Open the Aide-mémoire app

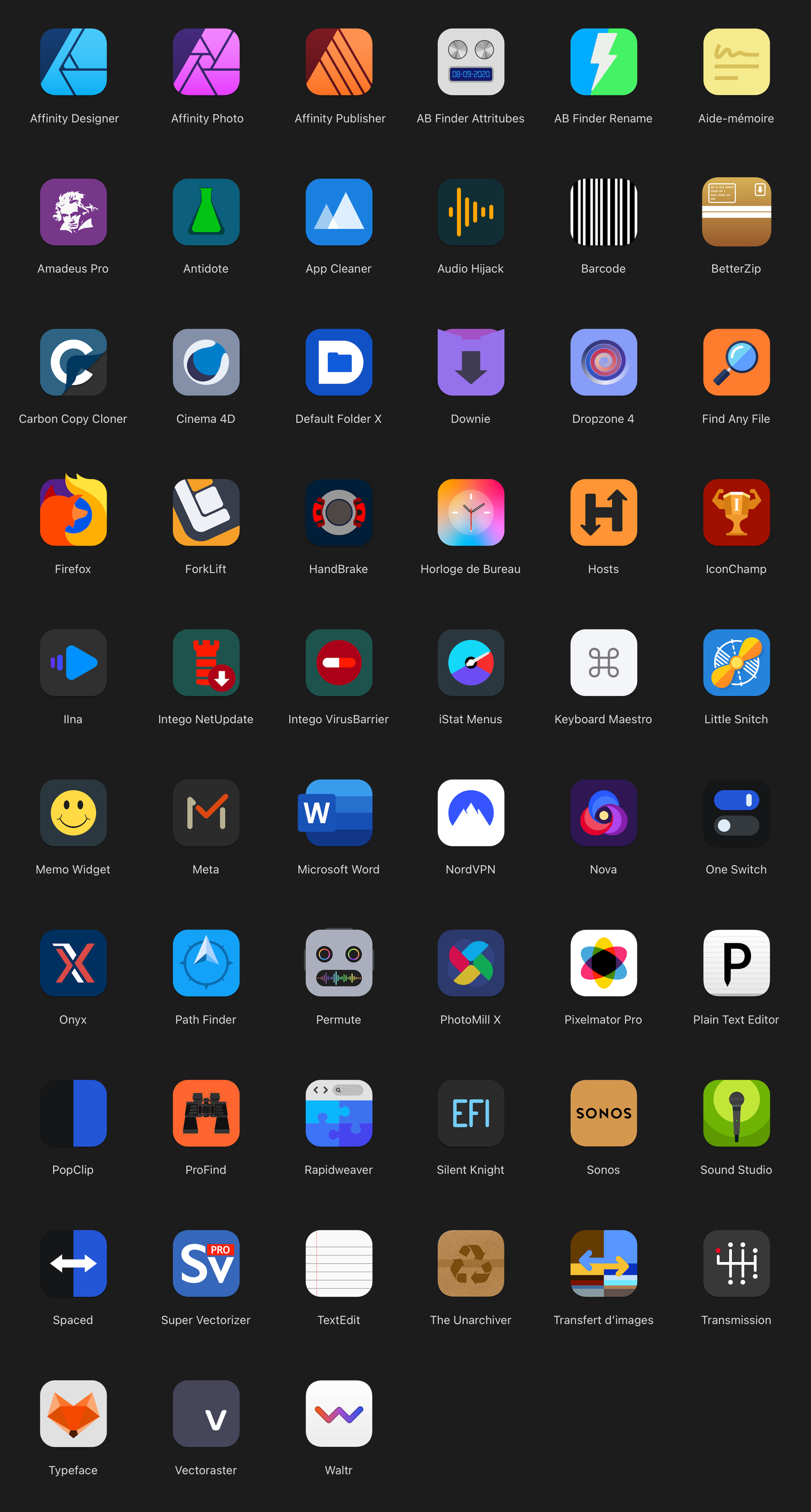click(736, 62)
